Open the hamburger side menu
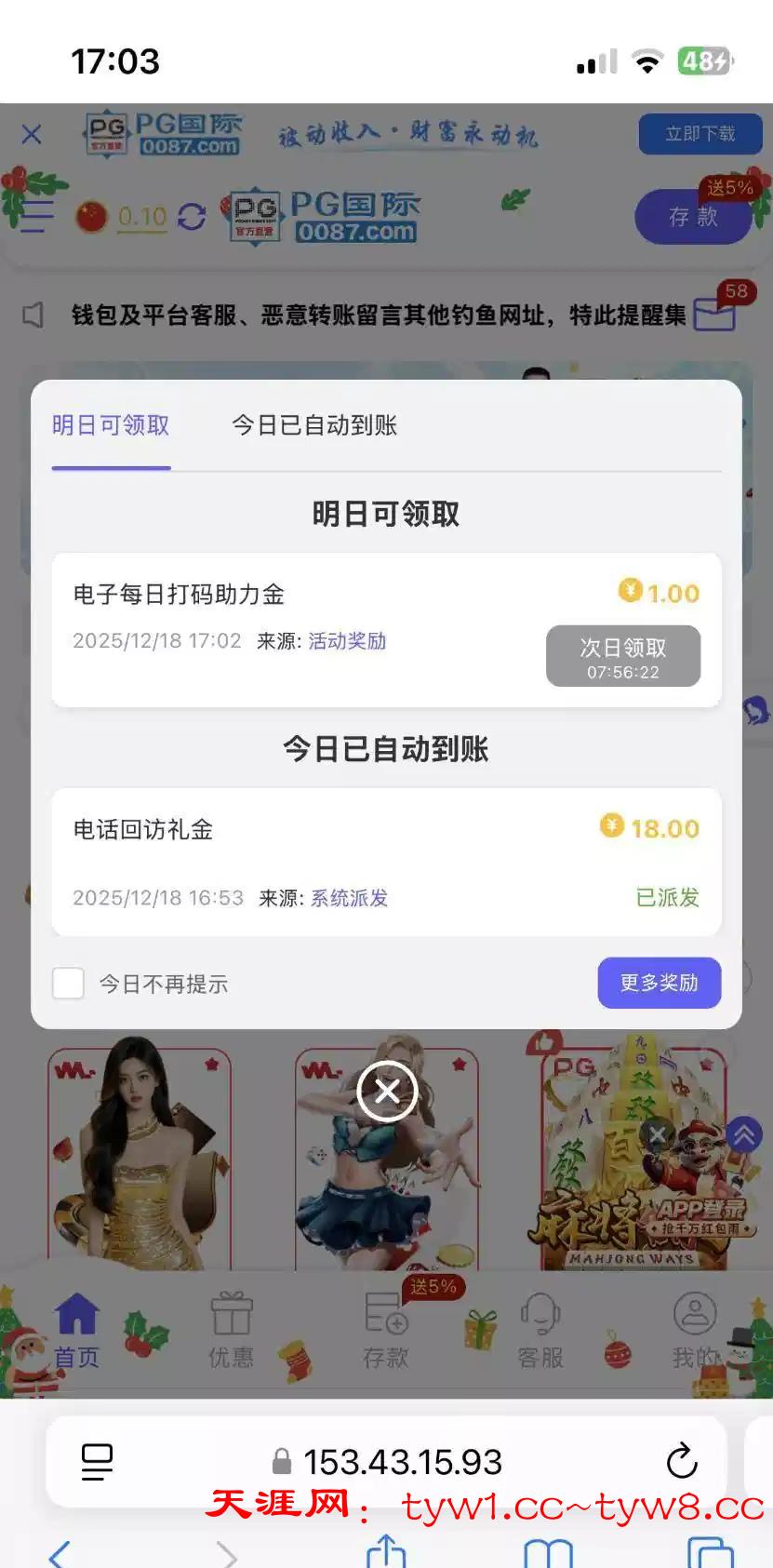Image resolution: width=773 pixels, height=1568 pixels. pyautogui.click(x=37, y=216)
